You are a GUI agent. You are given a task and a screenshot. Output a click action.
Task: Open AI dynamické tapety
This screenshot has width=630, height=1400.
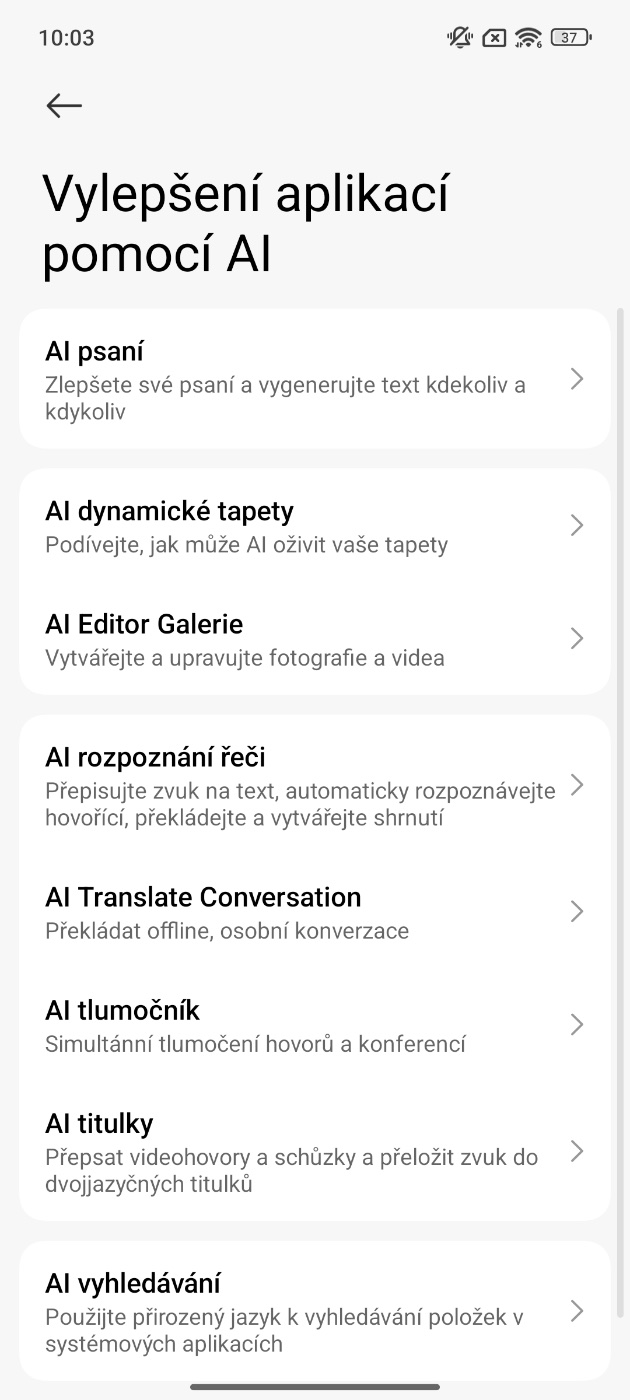tap(315, 526)
